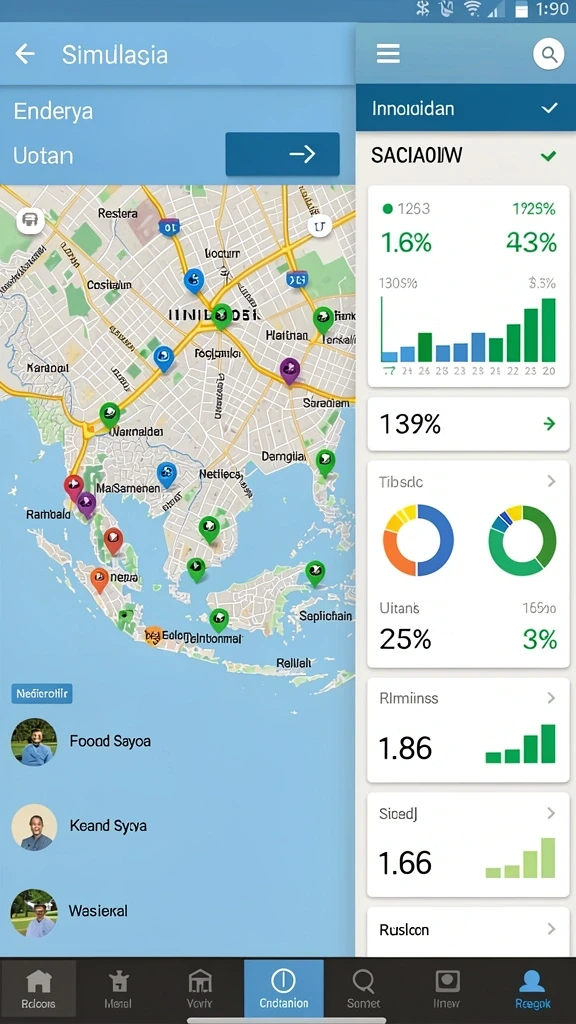
Task: Open the Ruslcon card
Action: (x=468, y=932)
